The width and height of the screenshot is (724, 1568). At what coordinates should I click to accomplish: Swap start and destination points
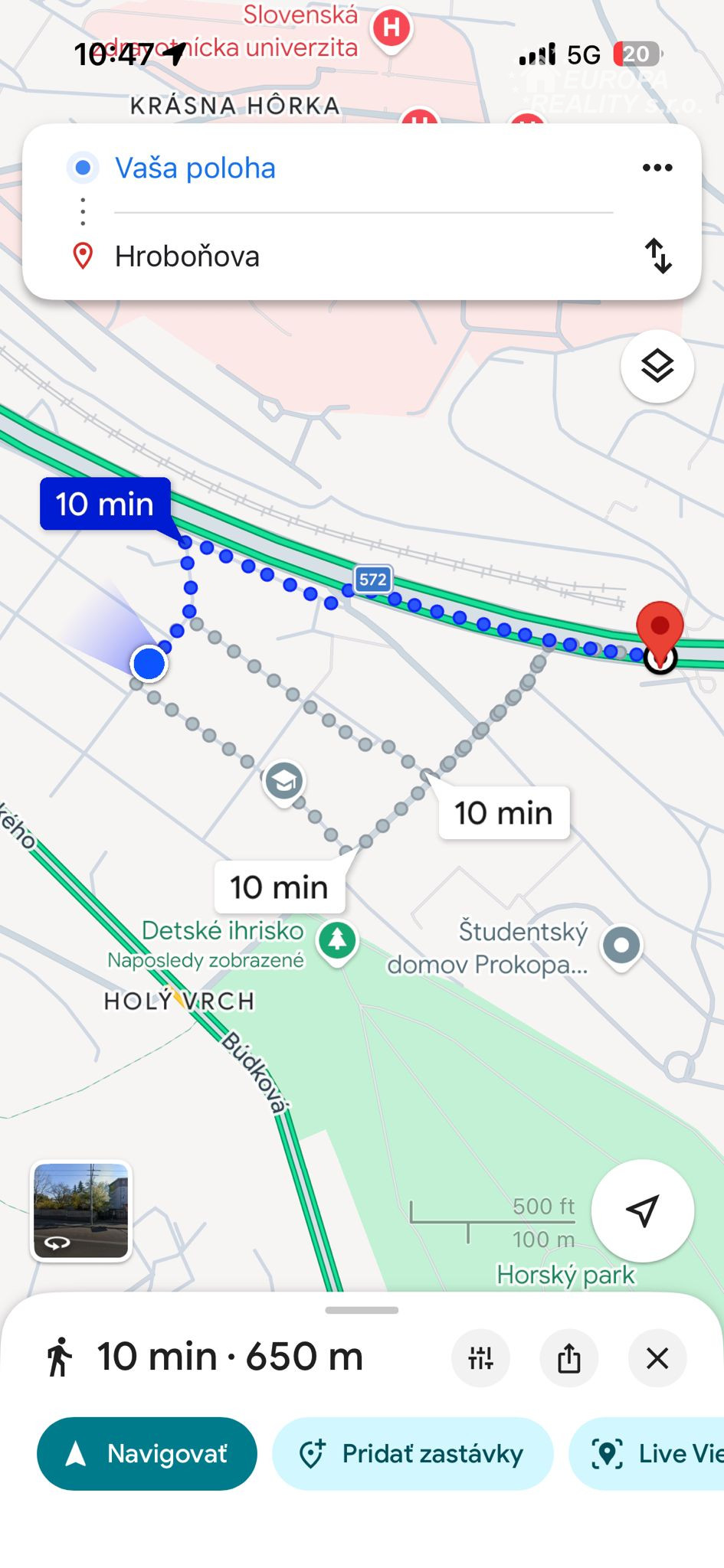coord(657,256)
